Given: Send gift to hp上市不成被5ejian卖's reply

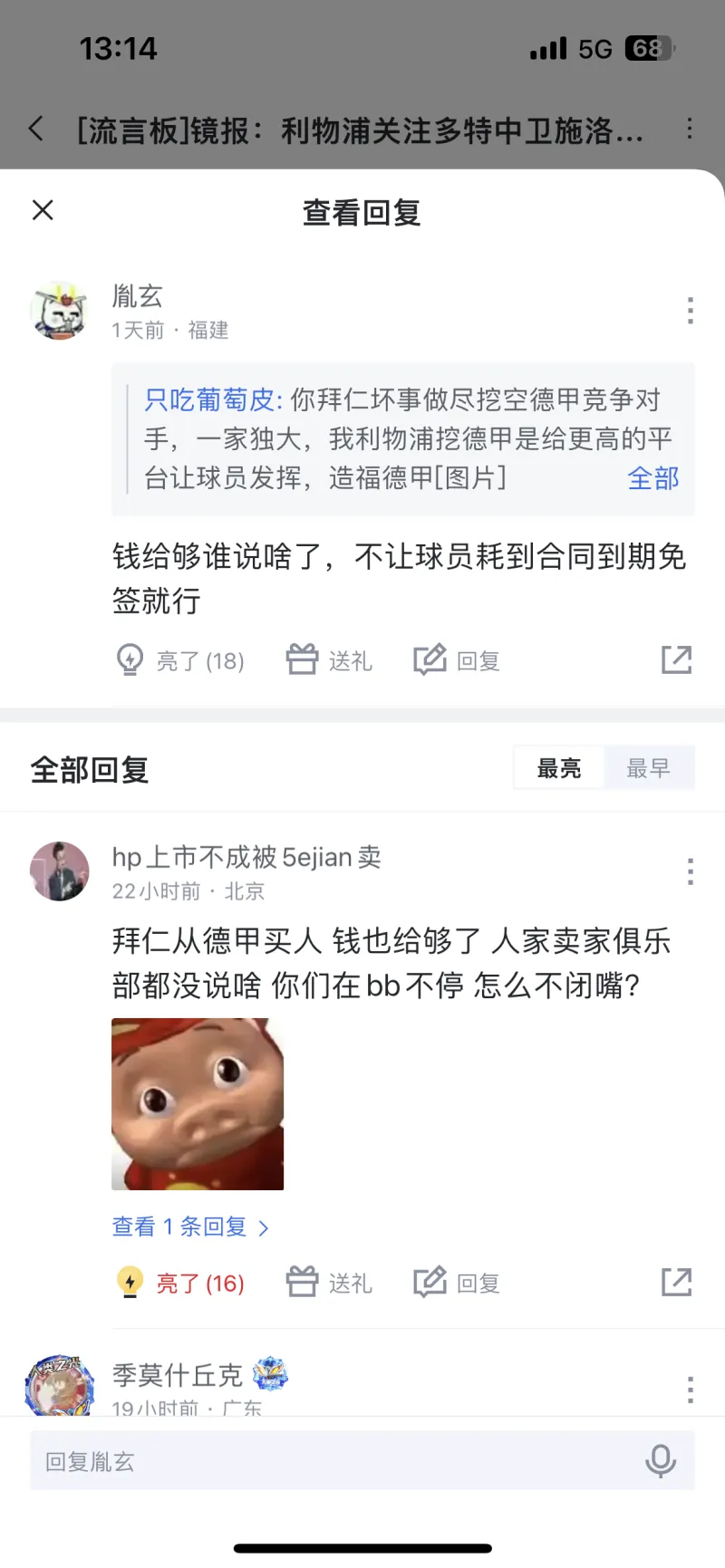Looking at the screenshot, I should coord(329,1283).
